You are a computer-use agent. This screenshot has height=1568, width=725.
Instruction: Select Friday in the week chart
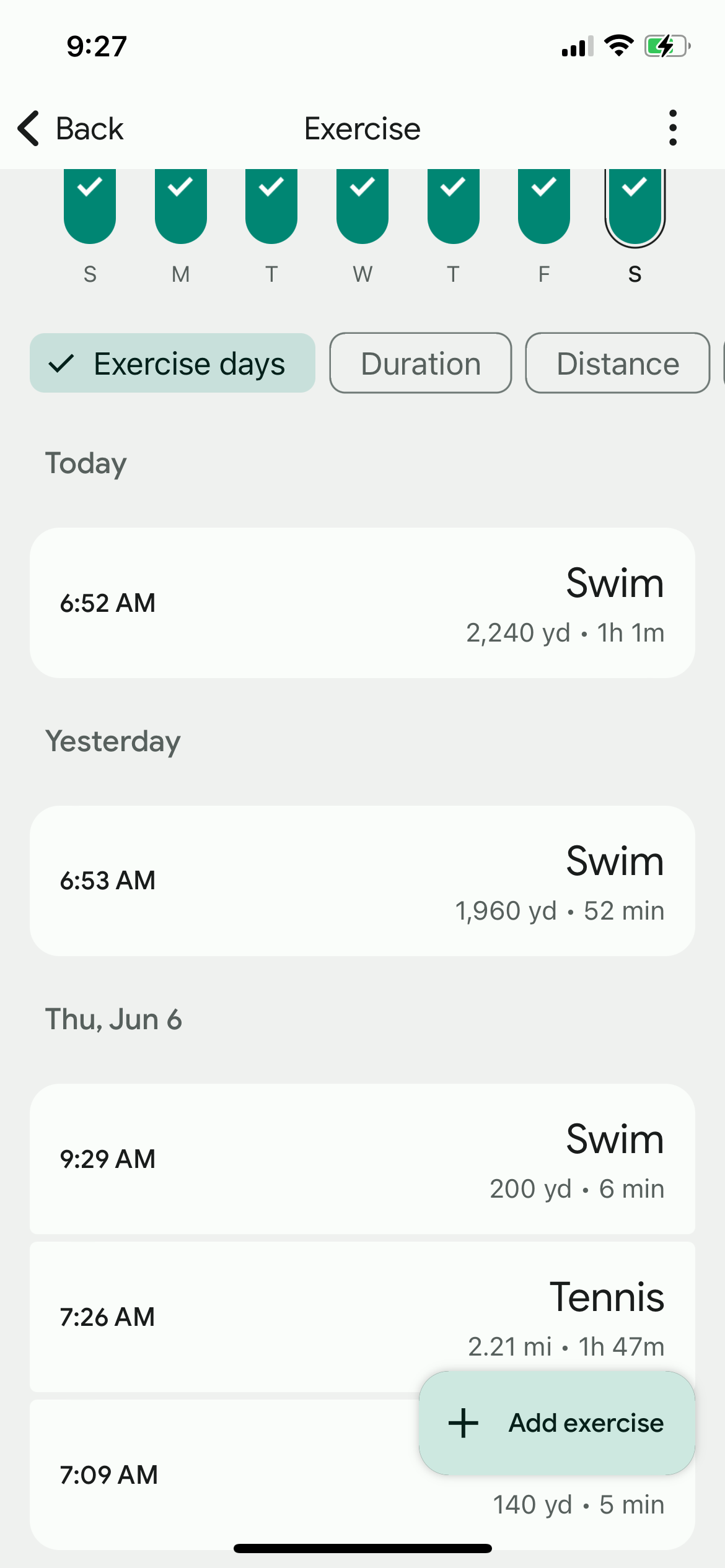coord(544,207)
